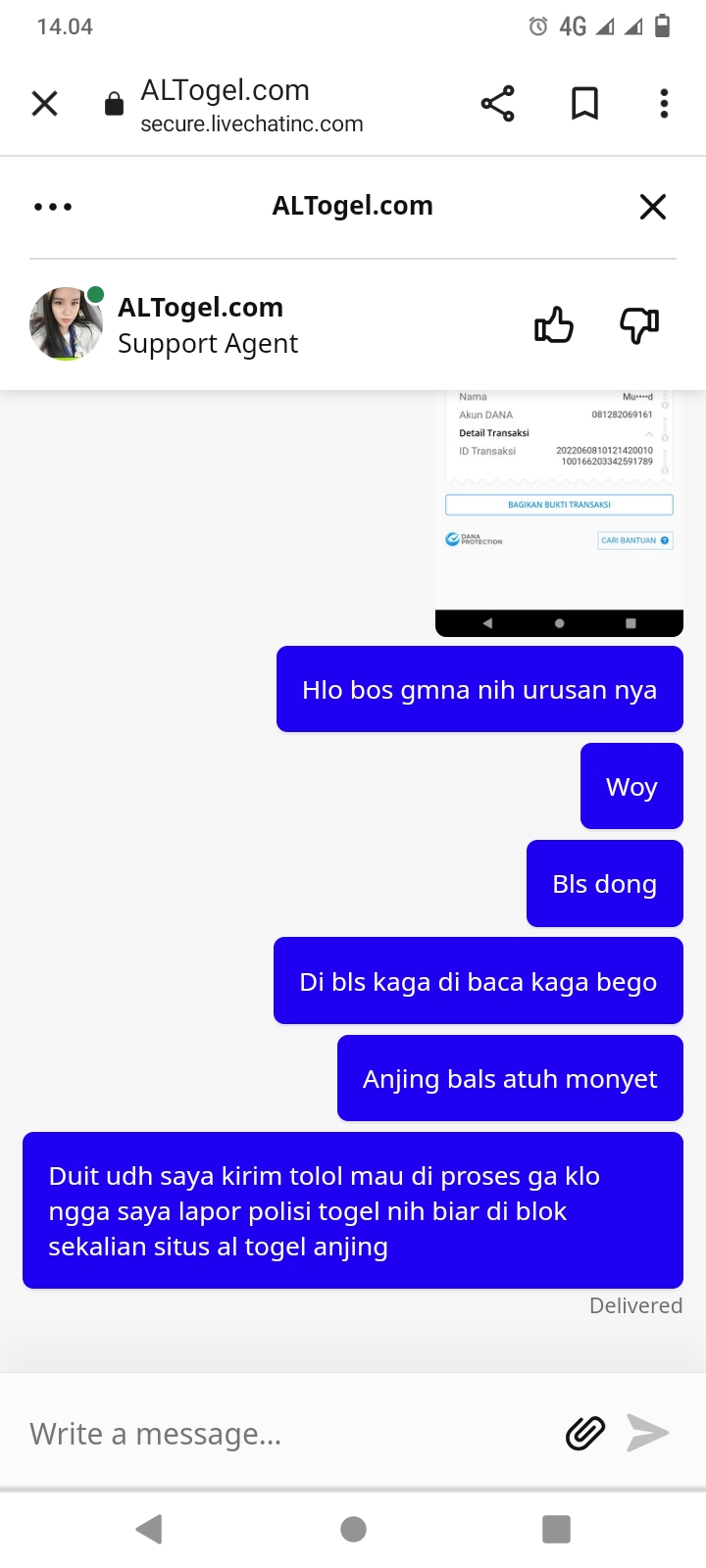The image size is (706, 1568).
Task: Open the chat options menu
Action: (53, 207)
